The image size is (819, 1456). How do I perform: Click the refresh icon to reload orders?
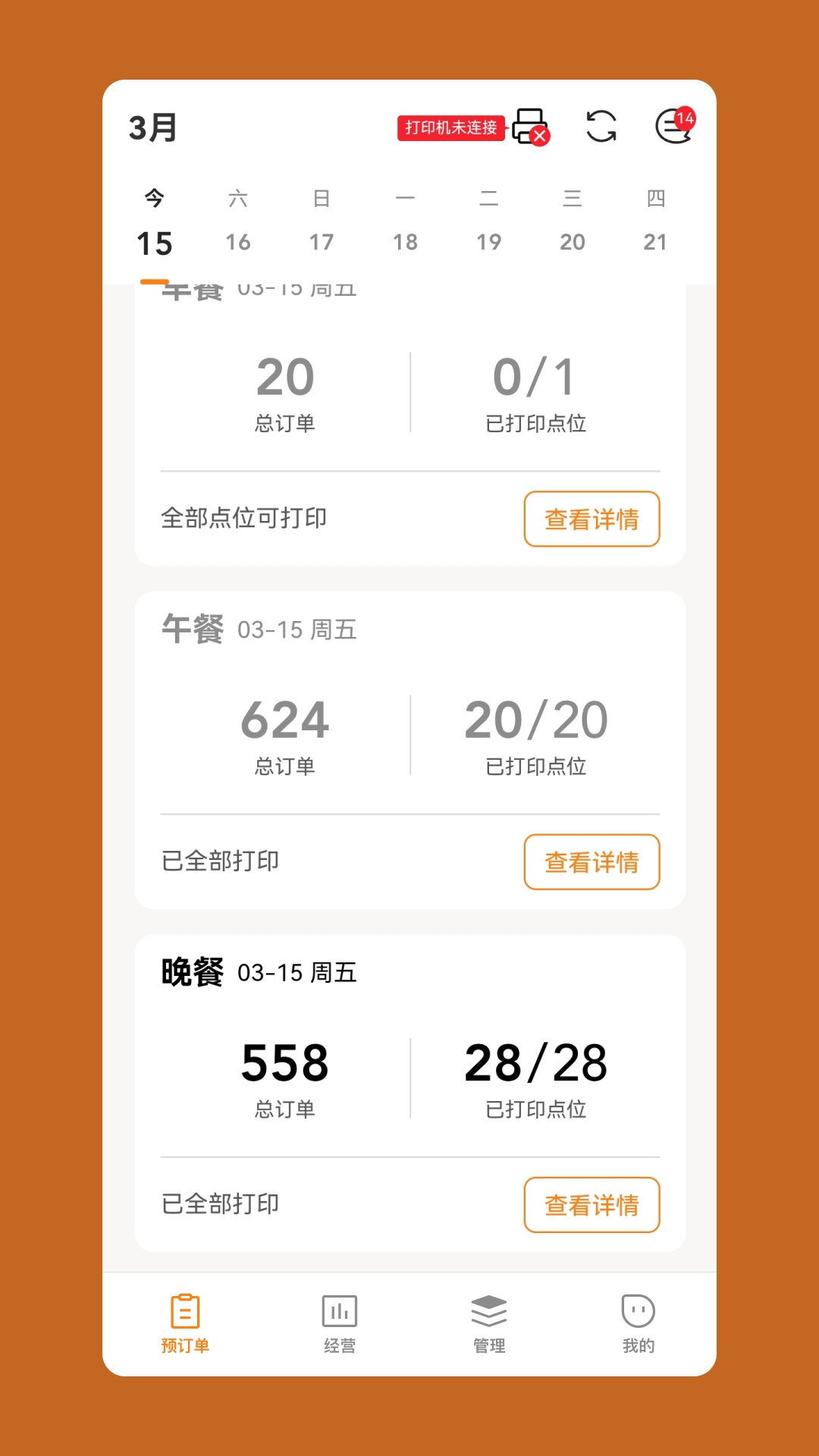(602, 128)
